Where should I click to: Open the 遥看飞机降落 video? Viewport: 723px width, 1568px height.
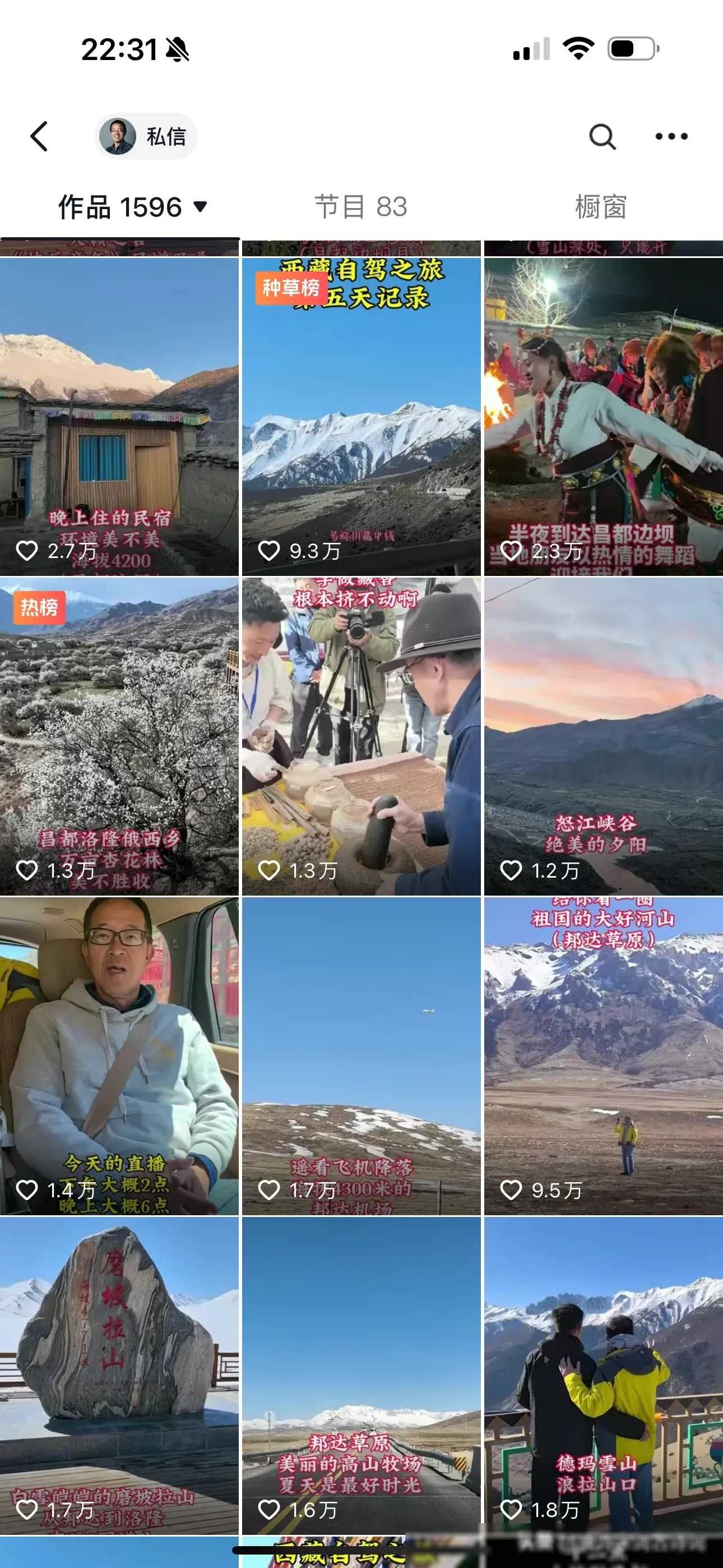[x=361, y=1055]
